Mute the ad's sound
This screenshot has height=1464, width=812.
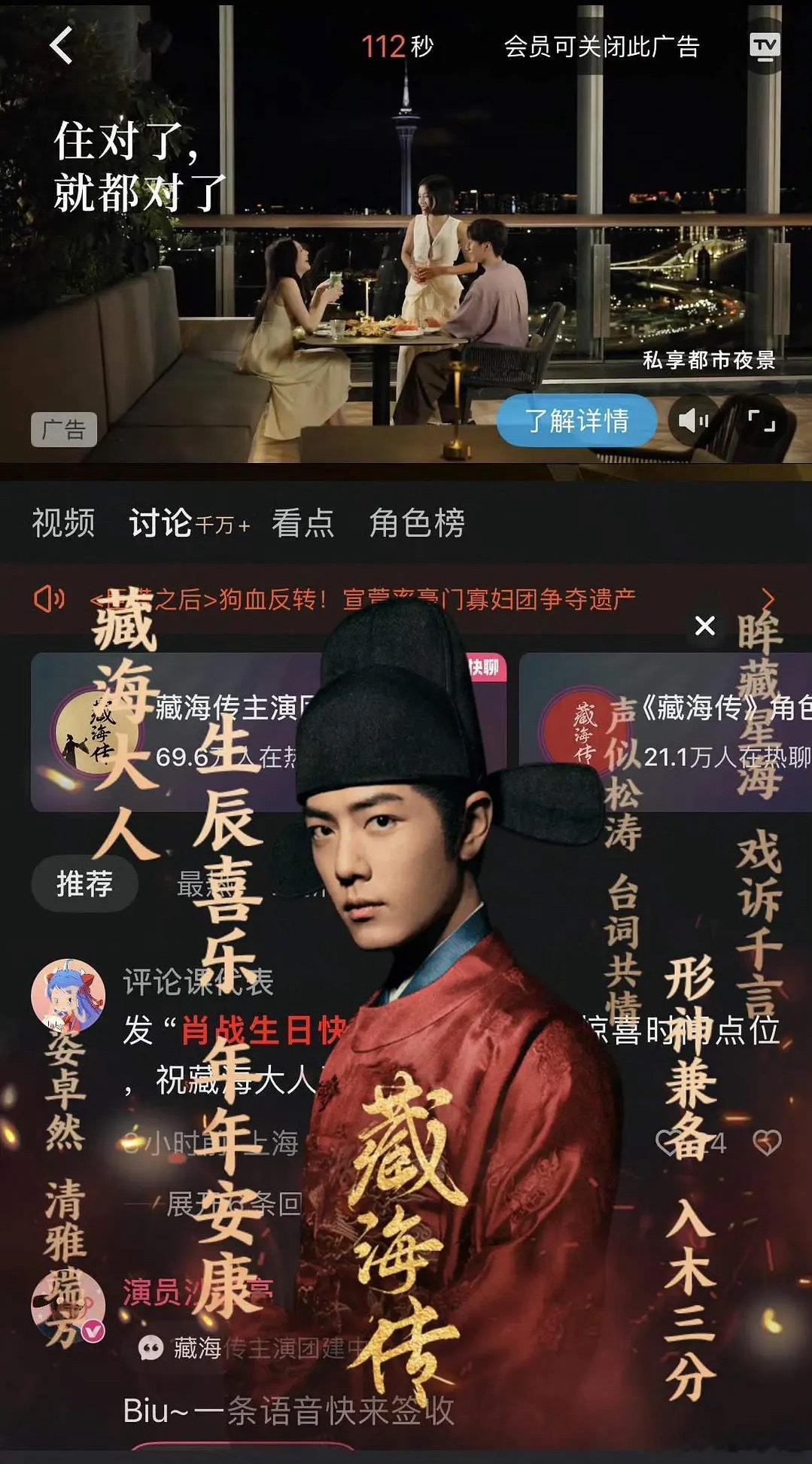[693, 421]
